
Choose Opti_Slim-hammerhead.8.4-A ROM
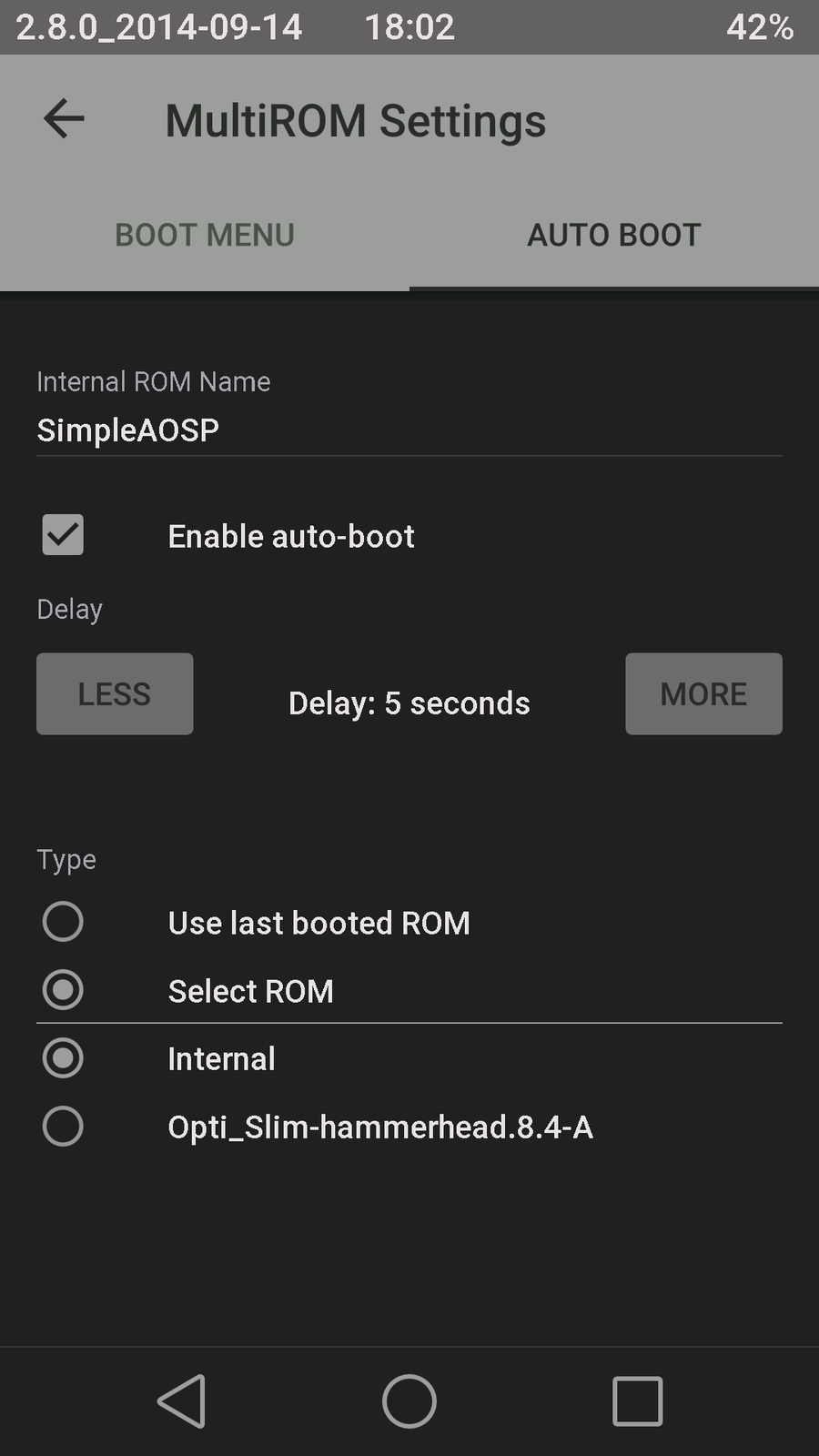63,1127
